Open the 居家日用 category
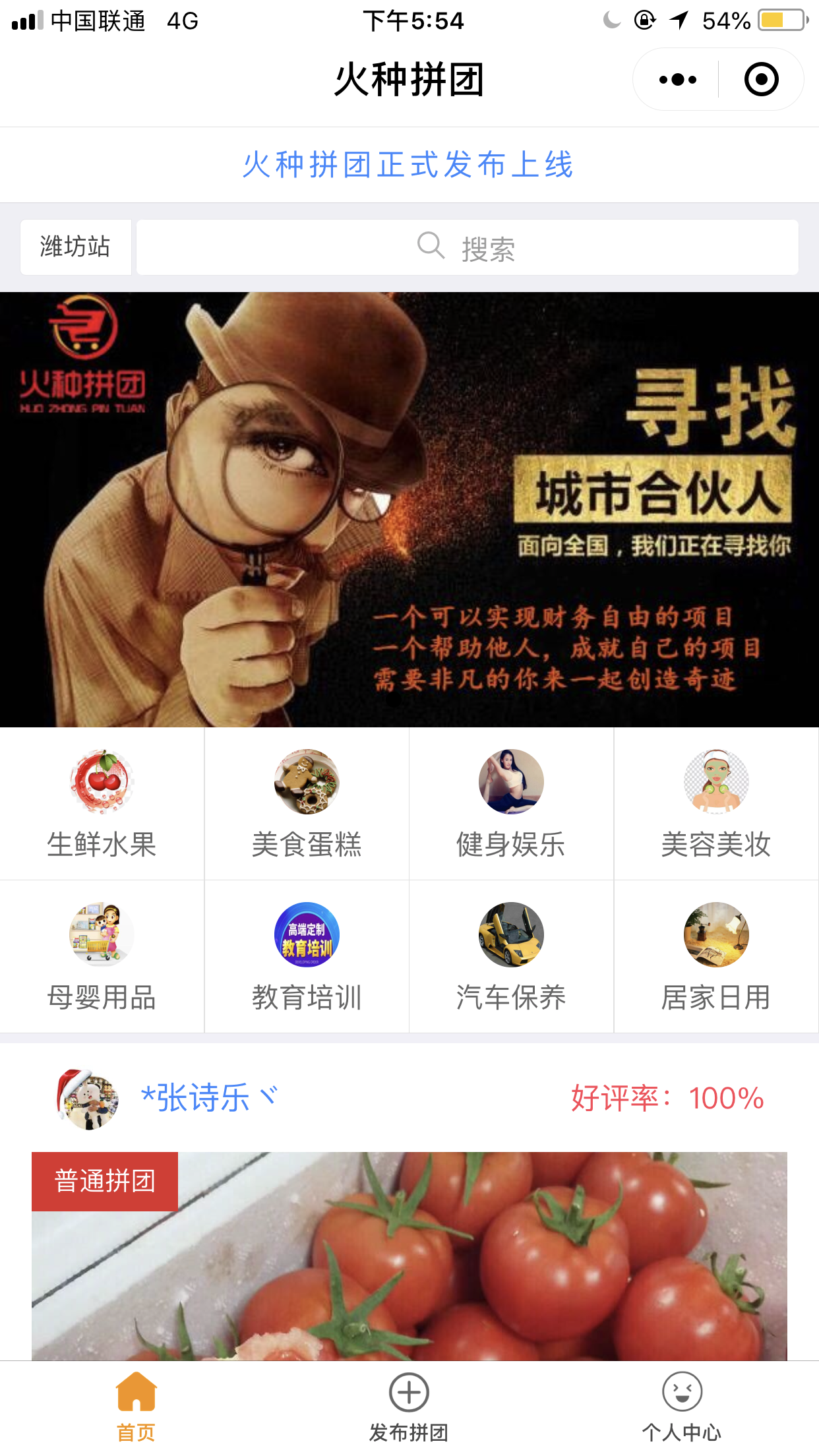The width and height of the screenshot is (819, 1456). click(x=716, y=956)
